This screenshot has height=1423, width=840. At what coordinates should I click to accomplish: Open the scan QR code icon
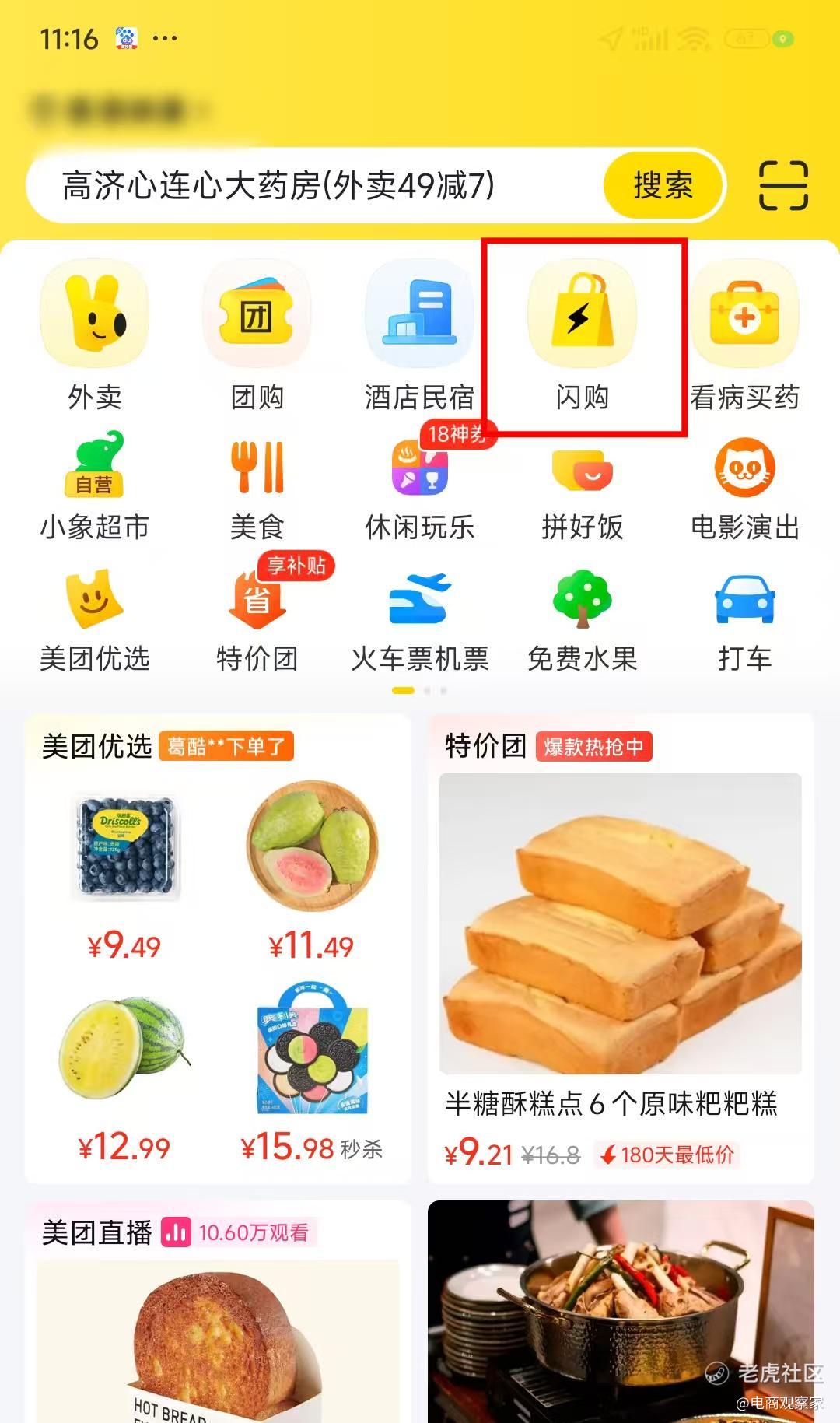point(783,186)
